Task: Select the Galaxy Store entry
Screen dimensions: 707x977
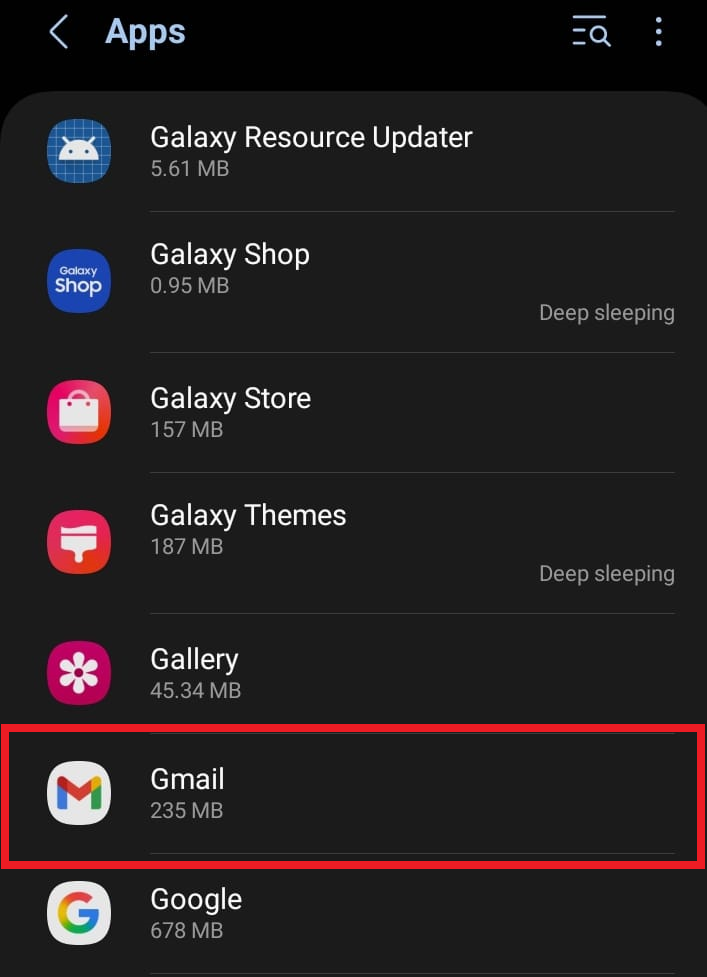Action: pyautogui.click(x=231, y=412)
